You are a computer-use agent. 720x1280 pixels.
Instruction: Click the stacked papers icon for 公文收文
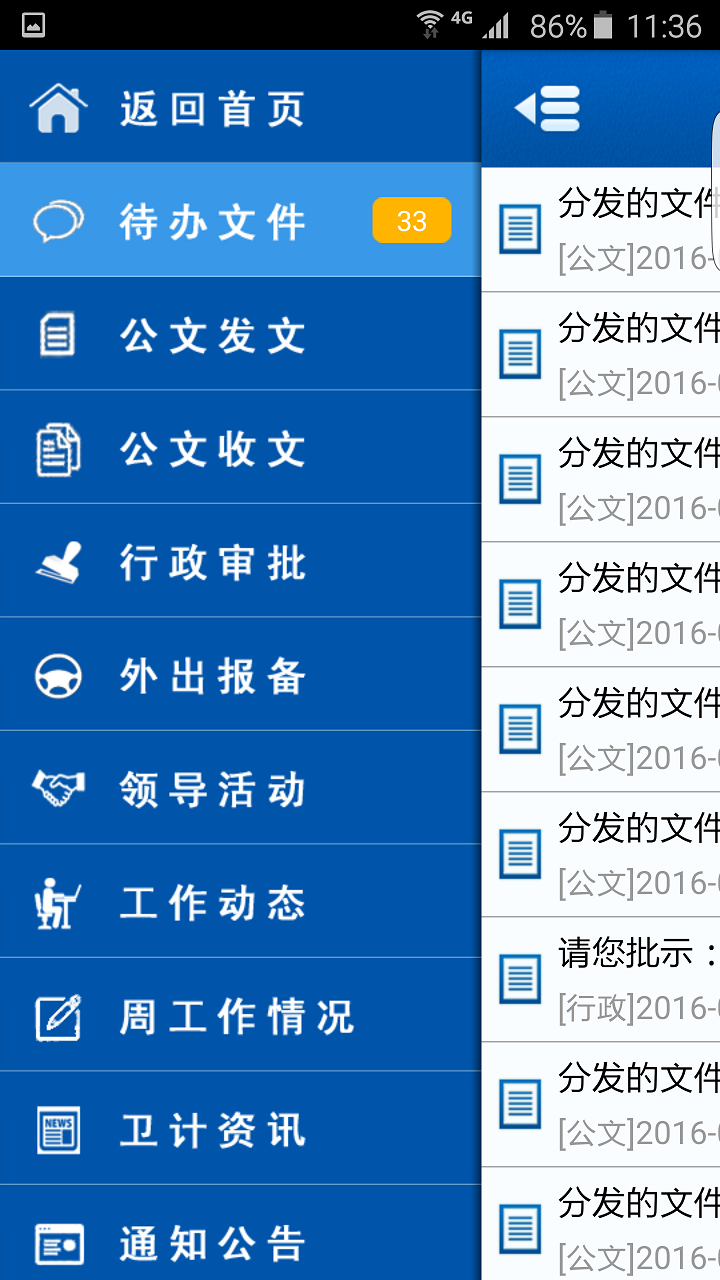pos(57,447)
